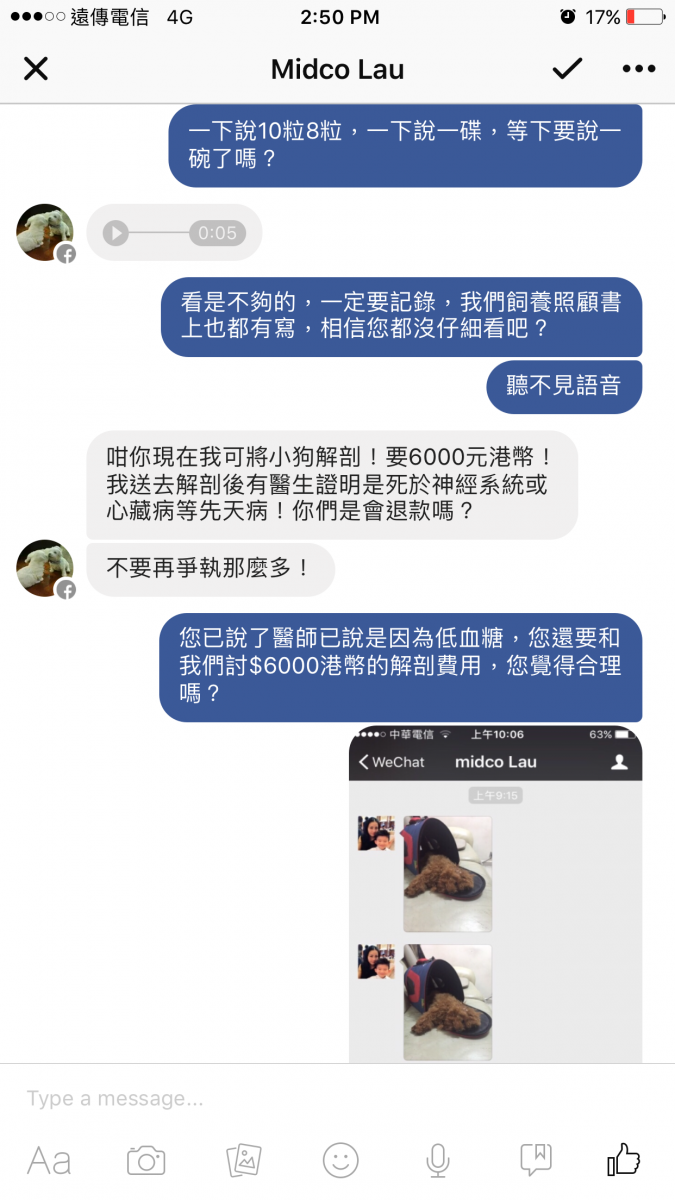
Task: Open the shared WeChat screenshot image
Action: (x=495, y=894)
